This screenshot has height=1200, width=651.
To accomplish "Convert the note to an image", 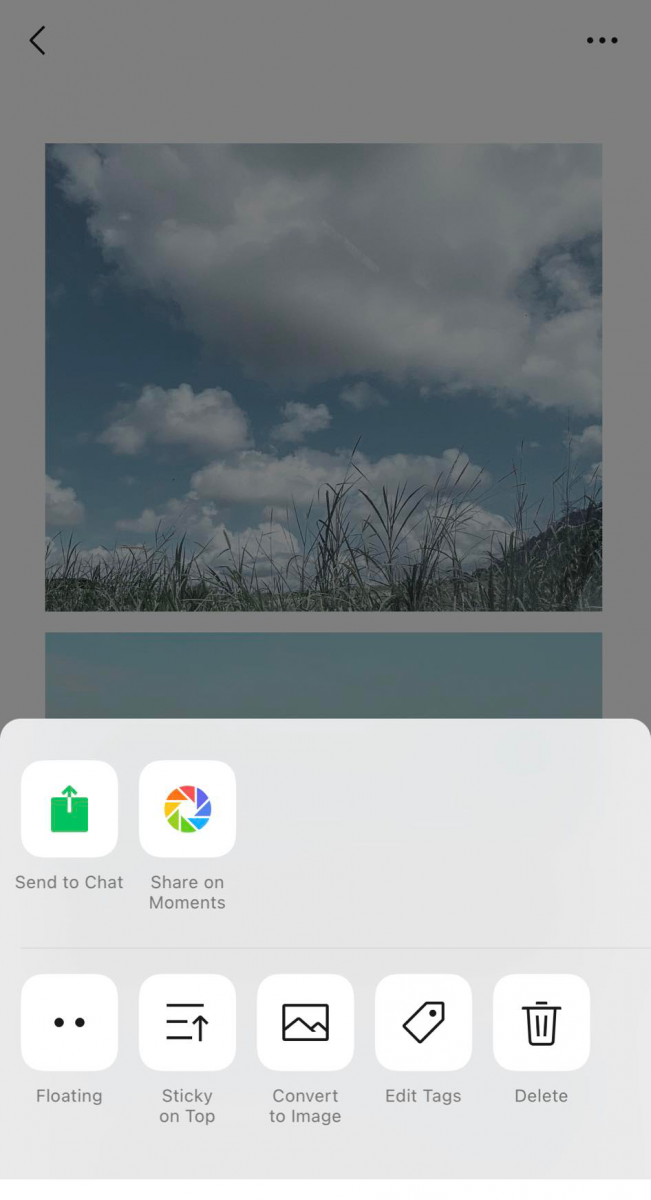I will pos(305,1022).
